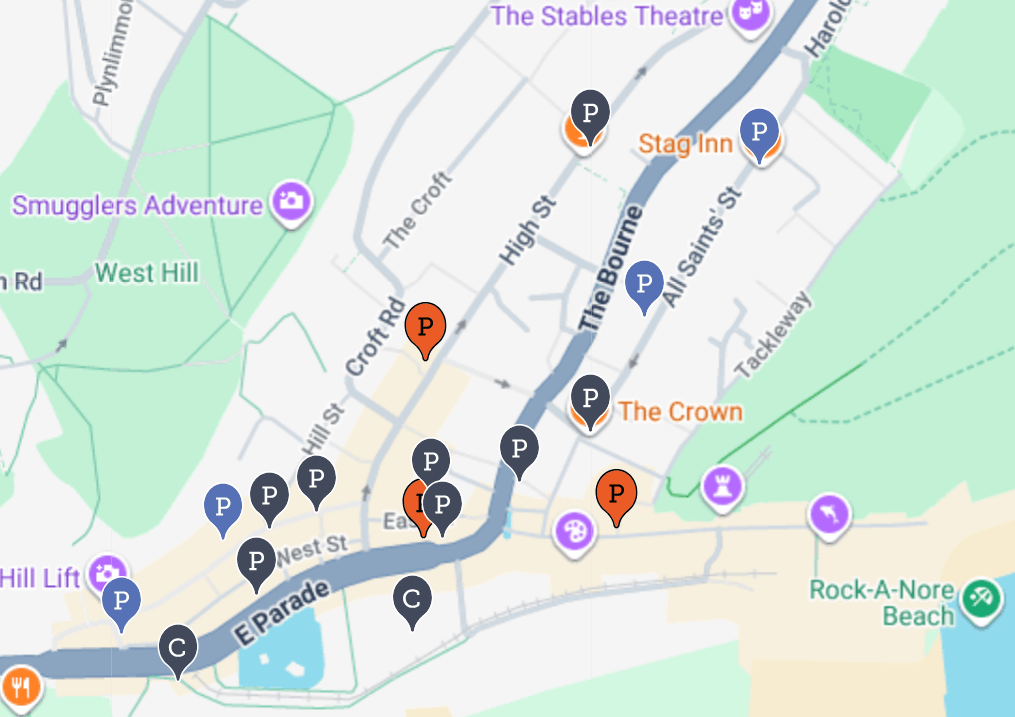
Task: Select the blue P pin on All Saints' St
Action: (x=644, y=283)
